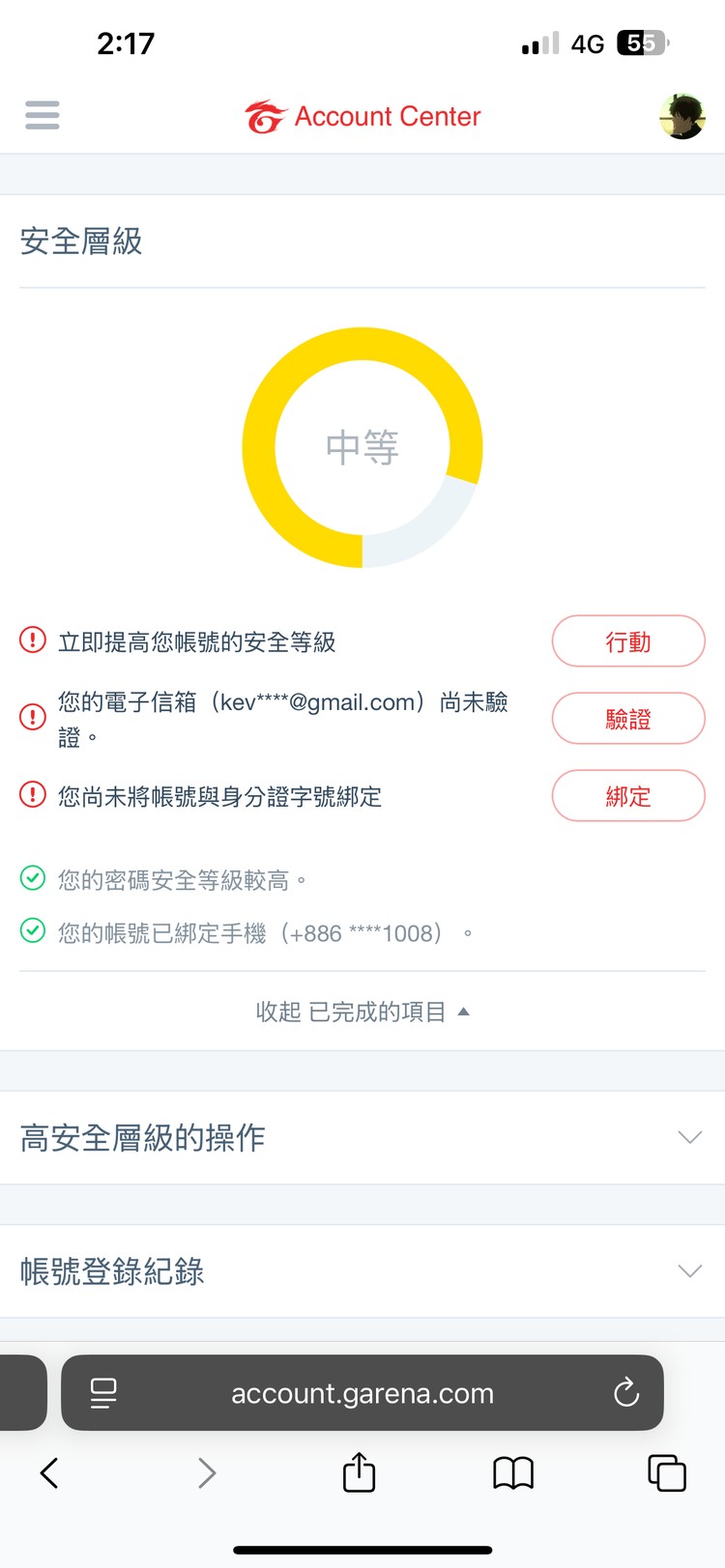Open Safari bookmarks

tap(513, 1473)
